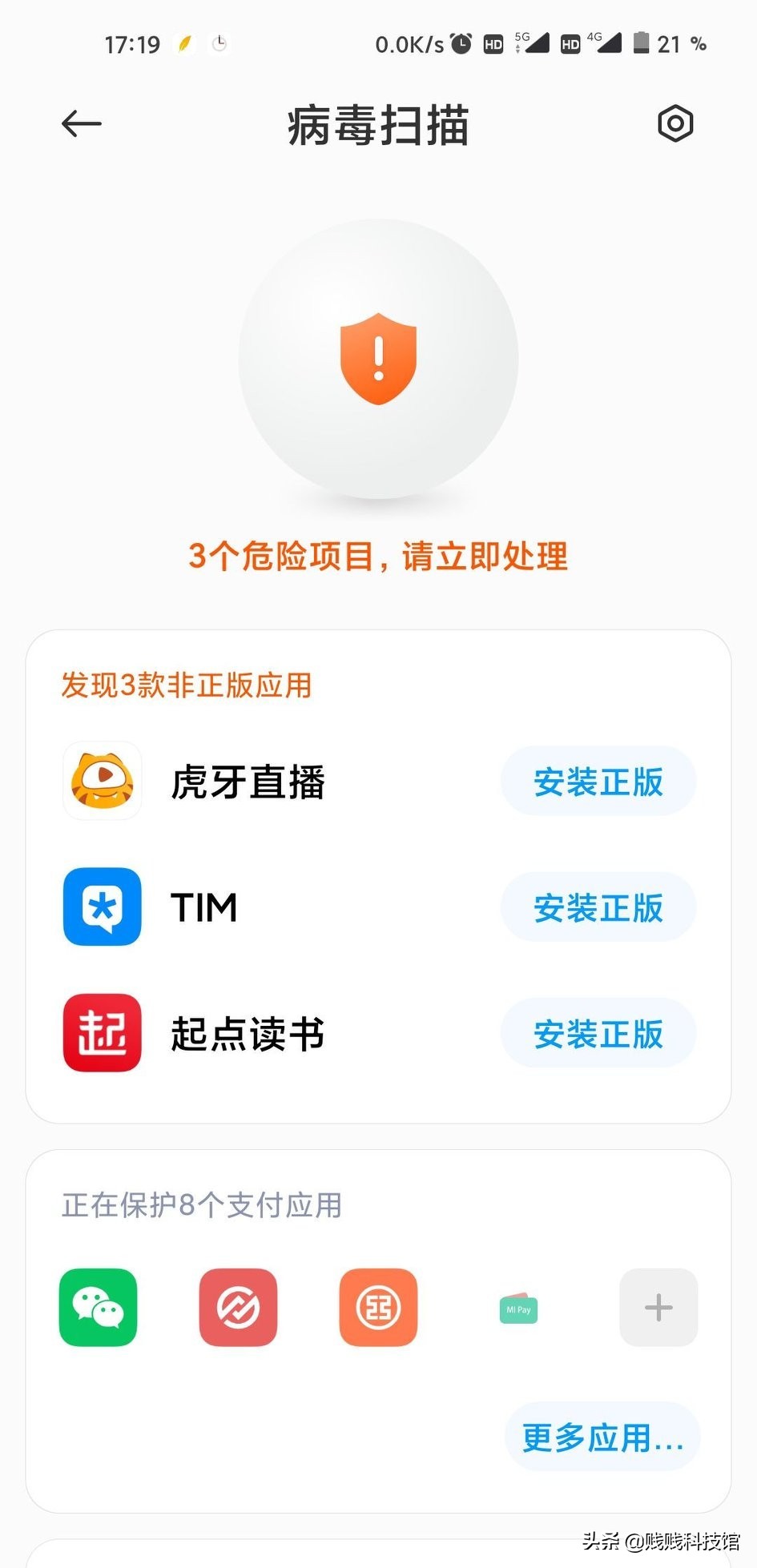Click the 发现3款非正版应用 section header
The height and width of the screenshot is (1568, 757).
click(186, 686)
